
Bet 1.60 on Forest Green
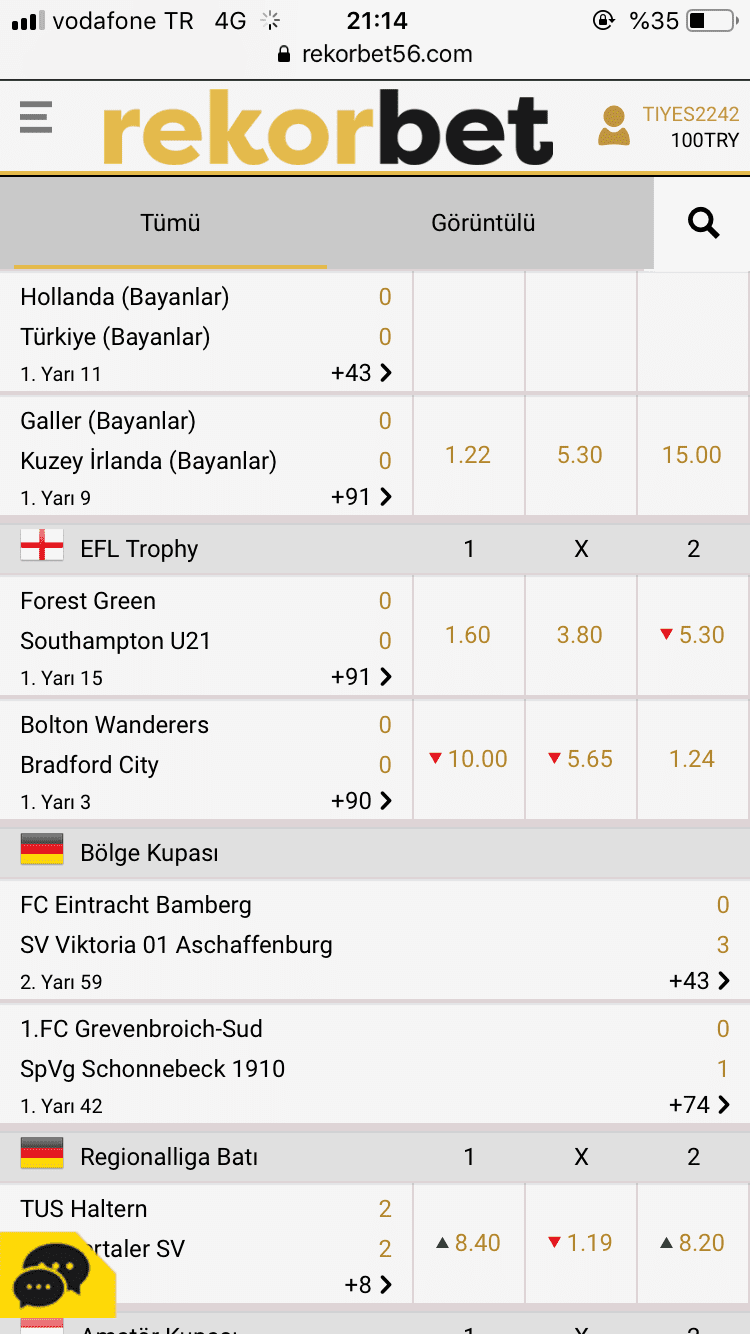(x=468, y=635)
